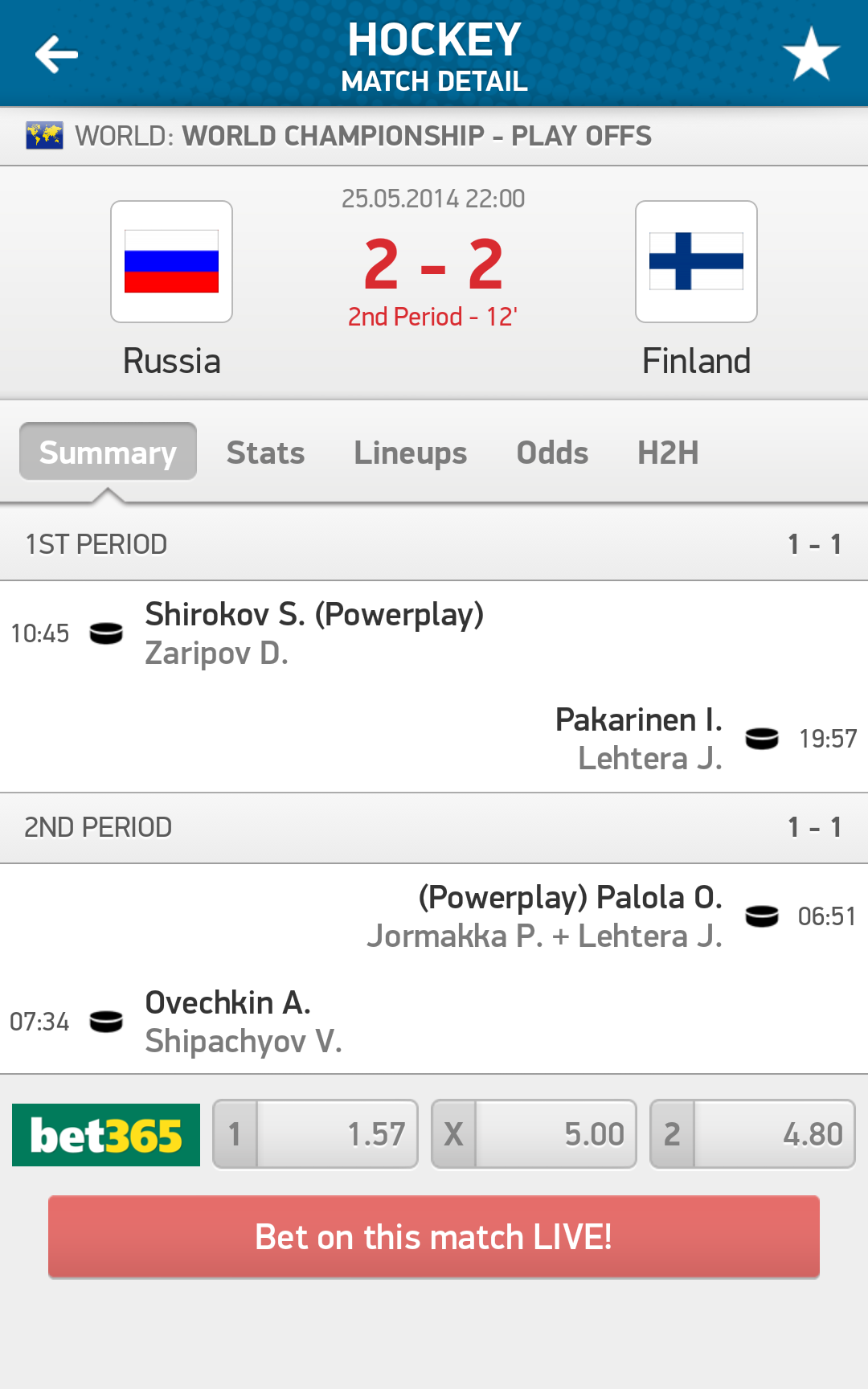Select home win odds 1.57
This screenshot has width=868, height=1389.
315,1134
